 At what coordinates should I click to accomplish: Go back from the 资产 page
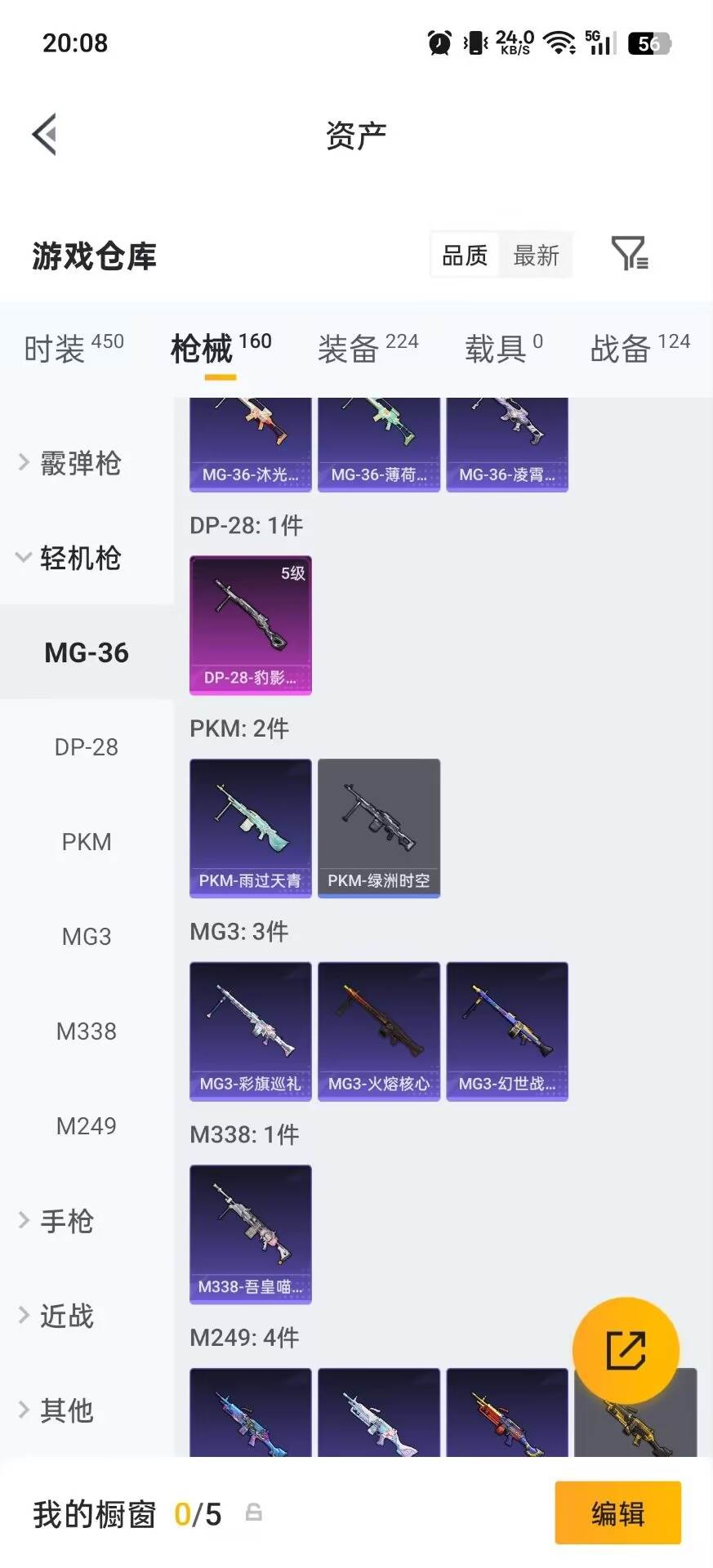pos(45,135)
